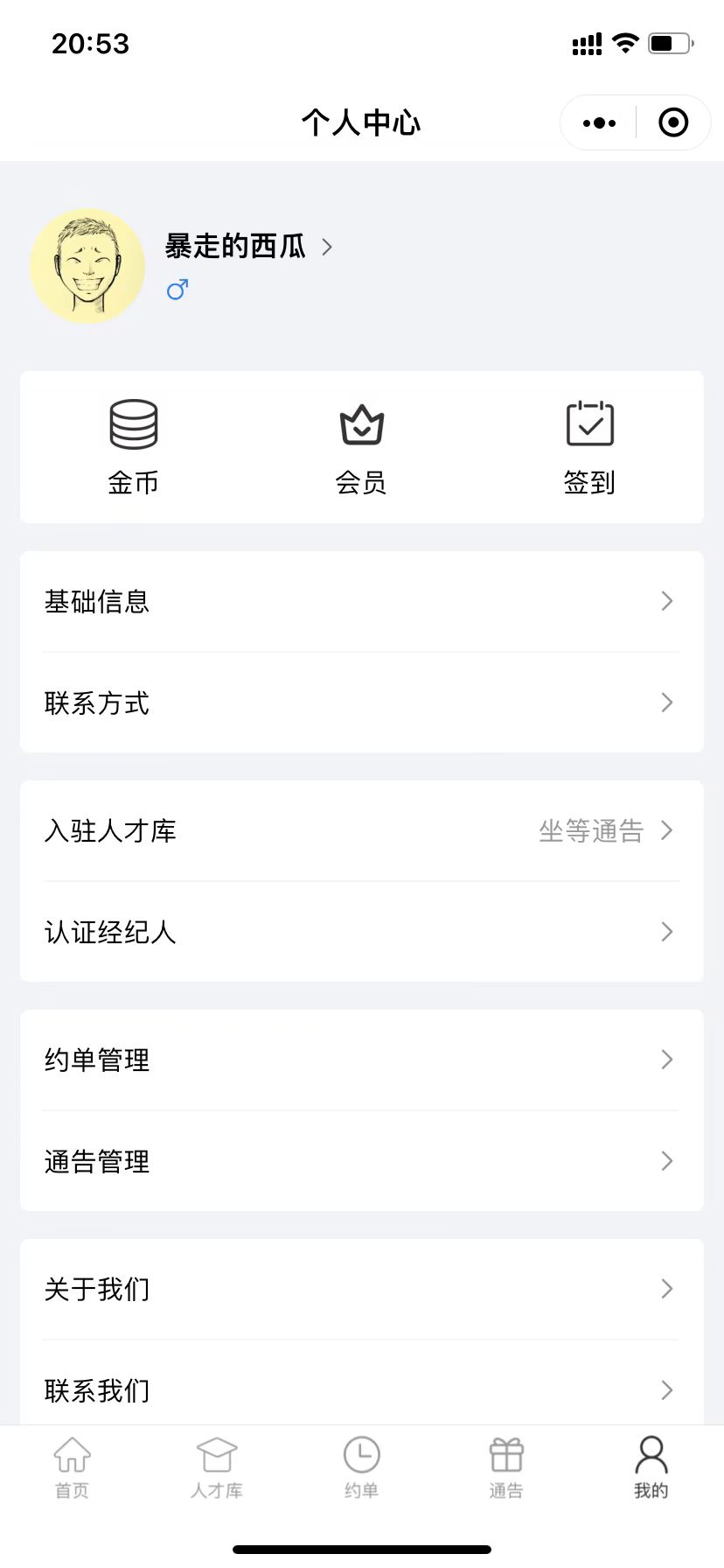
Task: Tap the user's avatar thumbnail
Action: coord(87,266)
